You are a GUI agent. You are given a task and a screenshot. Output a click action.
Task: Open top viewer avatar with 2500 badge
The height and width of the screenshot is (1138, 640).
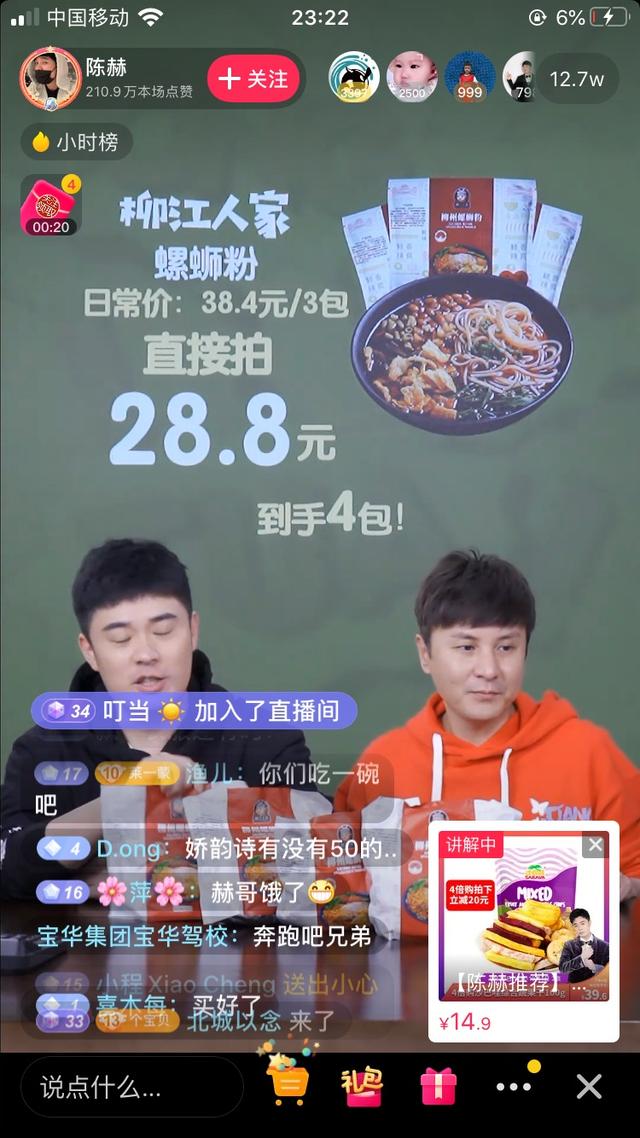point(412,77)
